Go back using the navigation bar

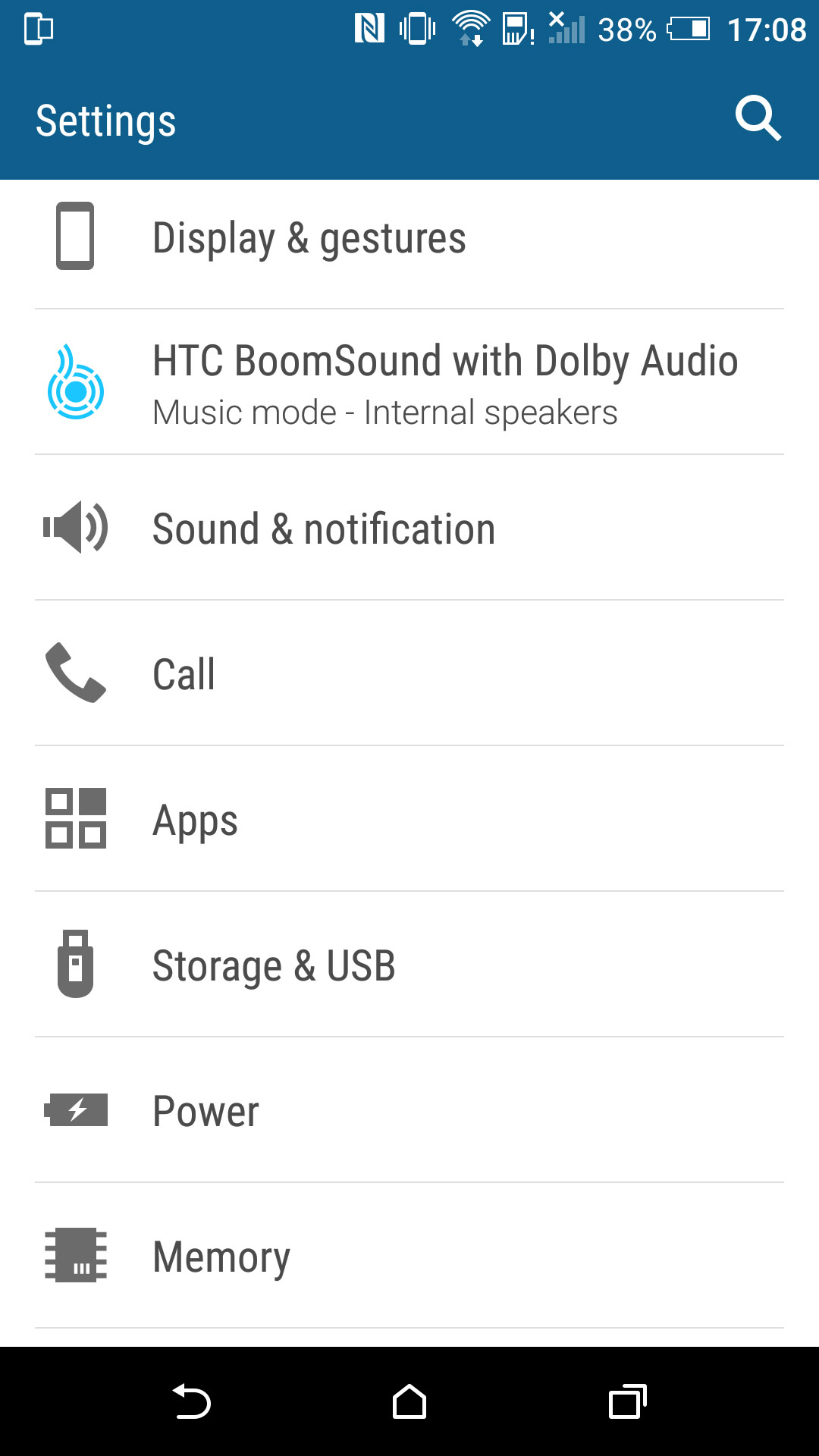tap(192, 1401)
